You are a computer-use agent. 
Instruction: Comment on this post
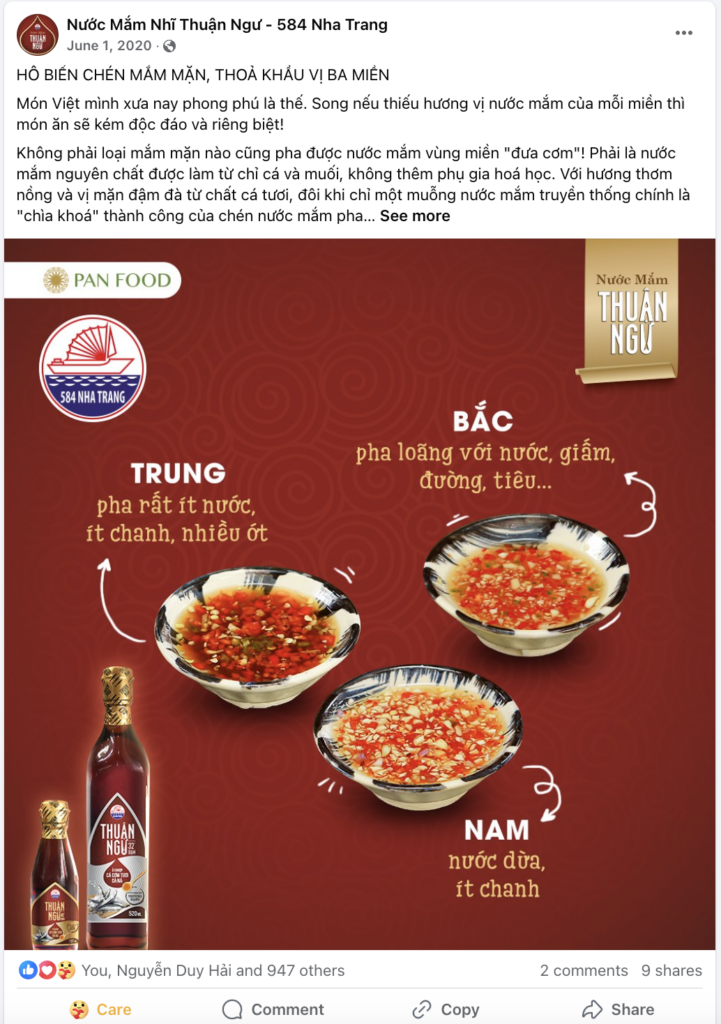273,1009
